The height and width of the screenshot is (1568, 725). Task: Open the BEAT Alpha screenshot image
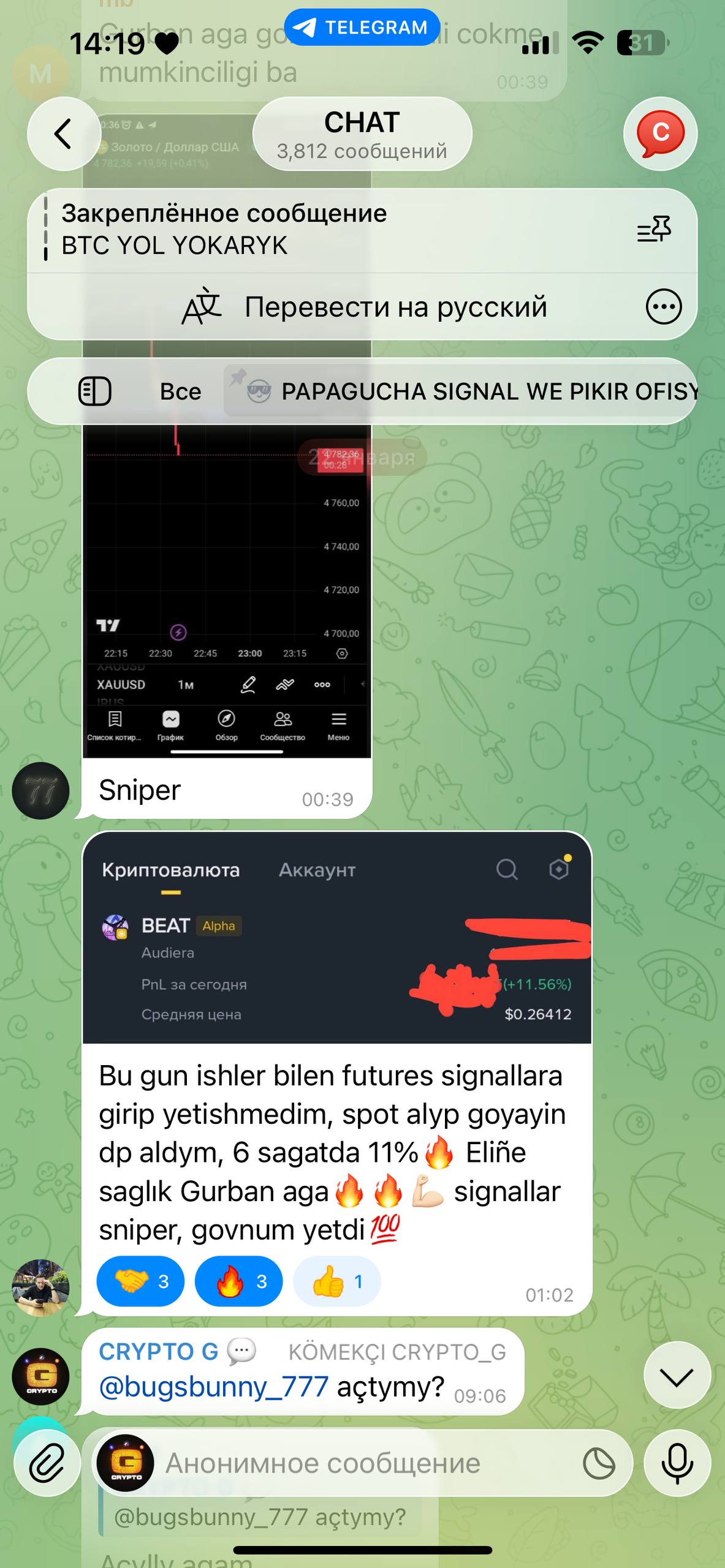(336, 938)
